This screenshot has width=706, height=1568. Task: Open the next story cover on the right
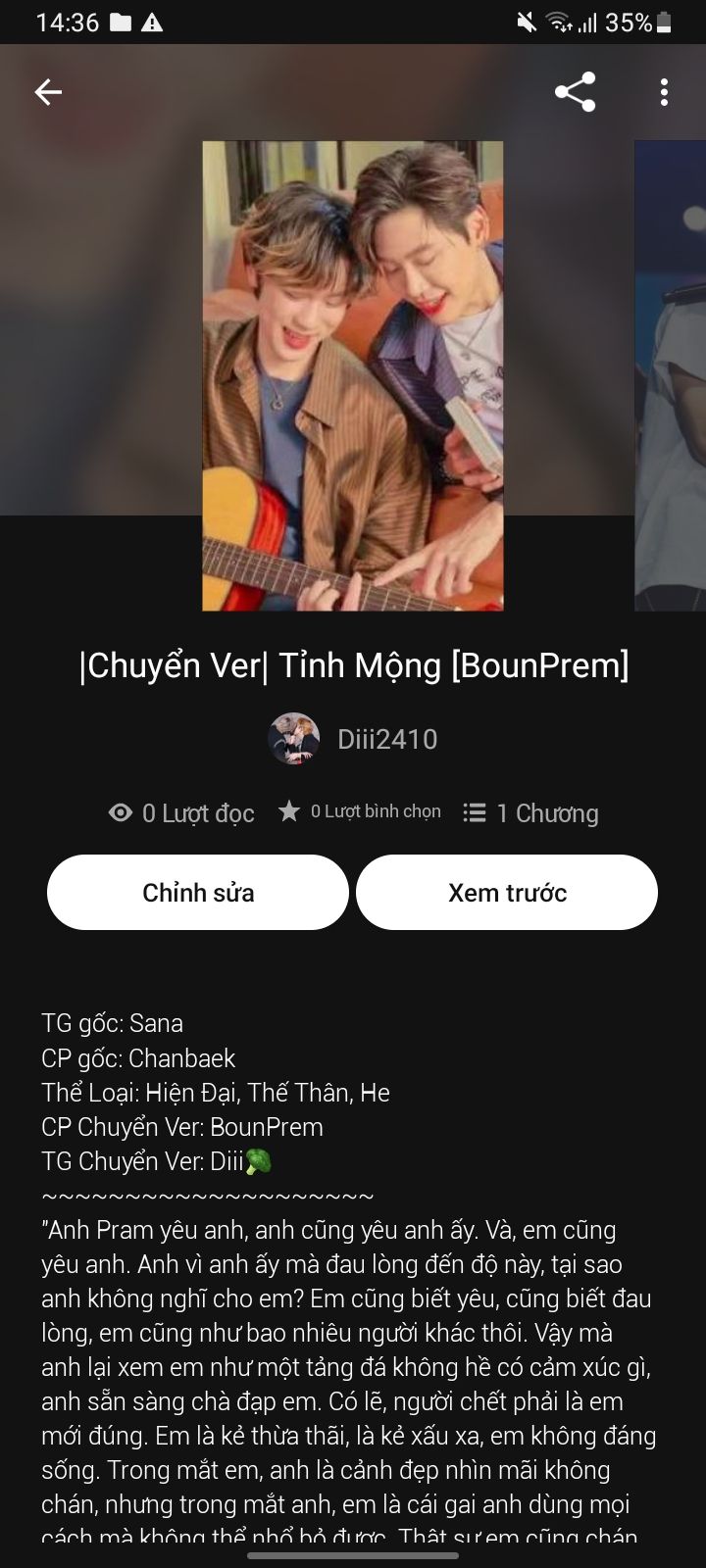click(x=672, y=376)
